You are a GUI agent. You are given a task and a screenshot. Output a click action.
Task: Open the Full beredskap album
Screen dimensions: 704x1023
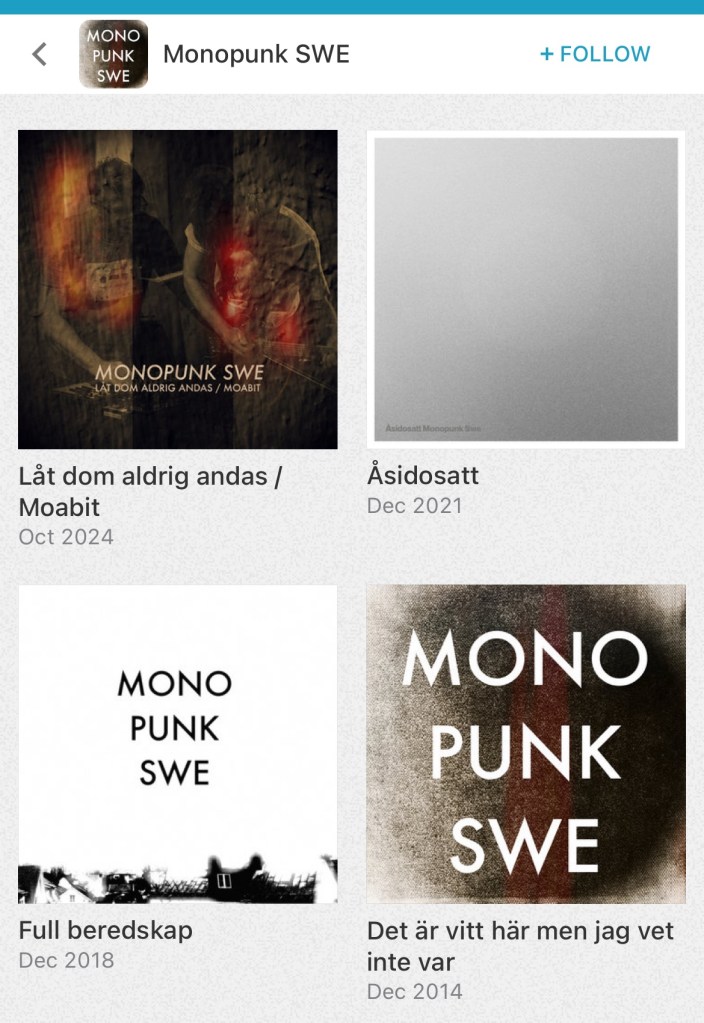[178, 744]
